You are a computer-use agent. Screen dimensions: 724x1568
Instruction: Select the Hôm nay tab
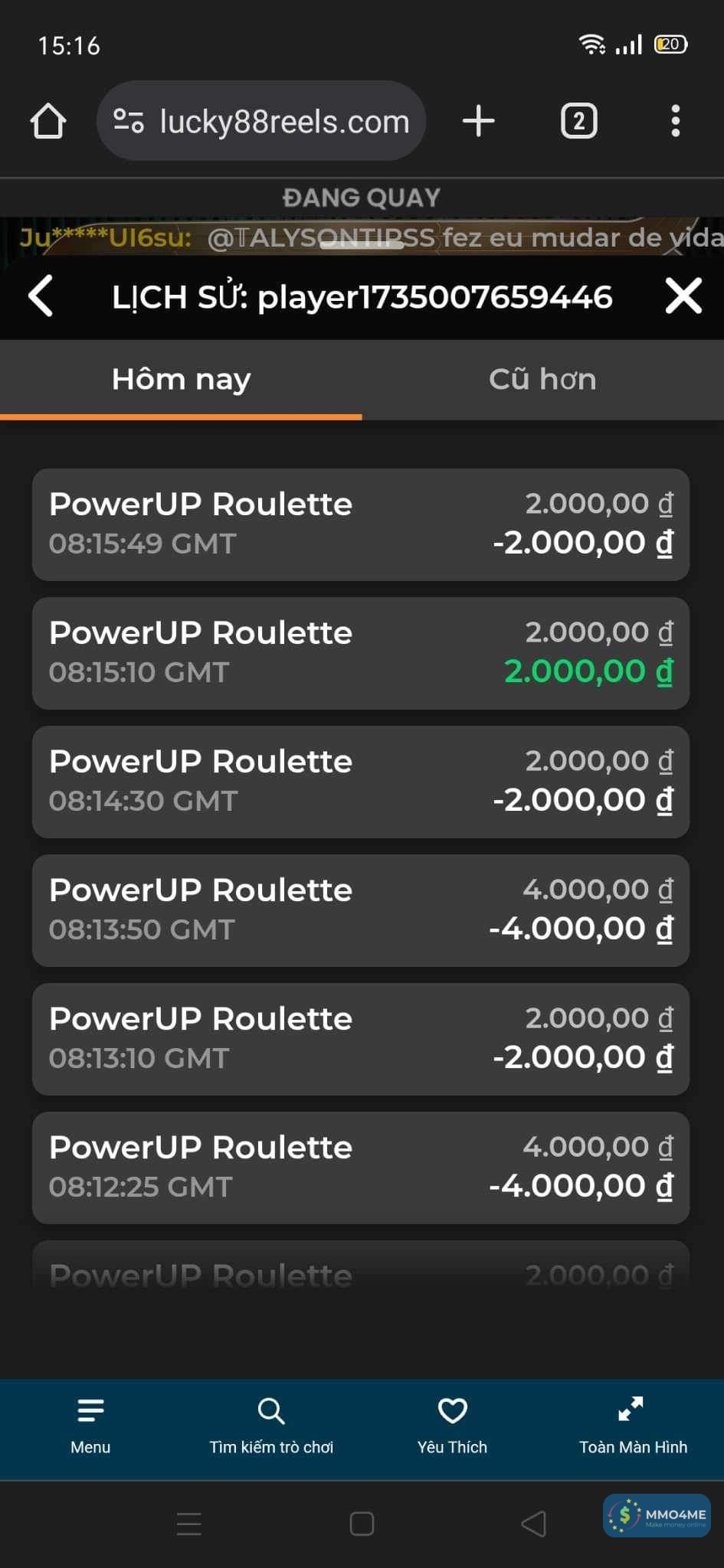tap(181, 380)
